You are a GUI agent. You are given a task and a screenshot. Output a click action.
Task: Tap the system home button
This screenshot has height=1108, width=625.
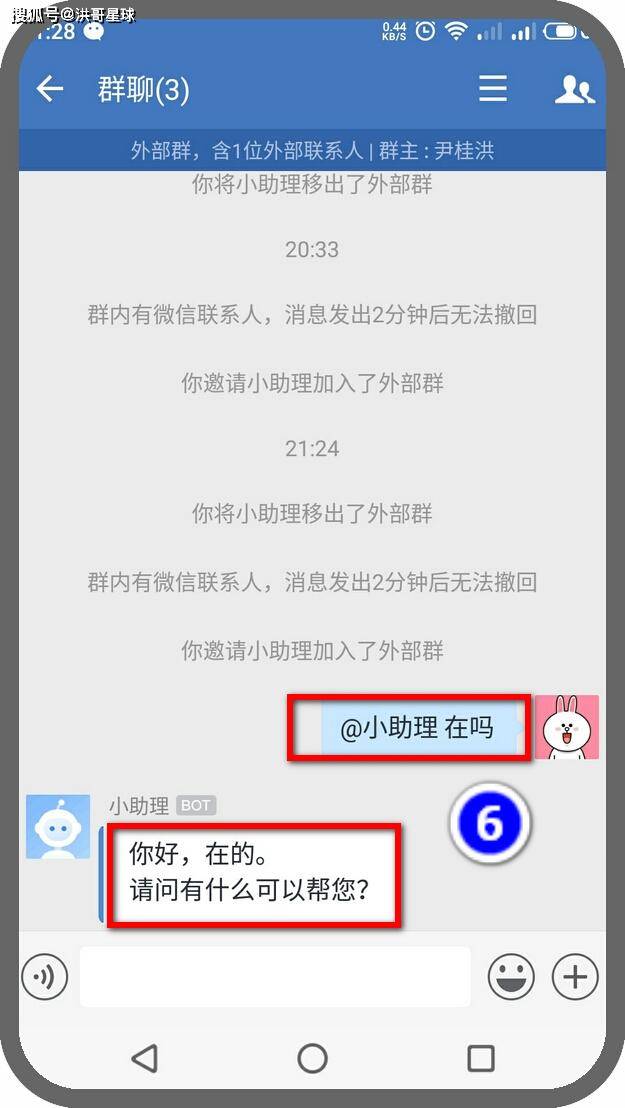click(312, 1059)
